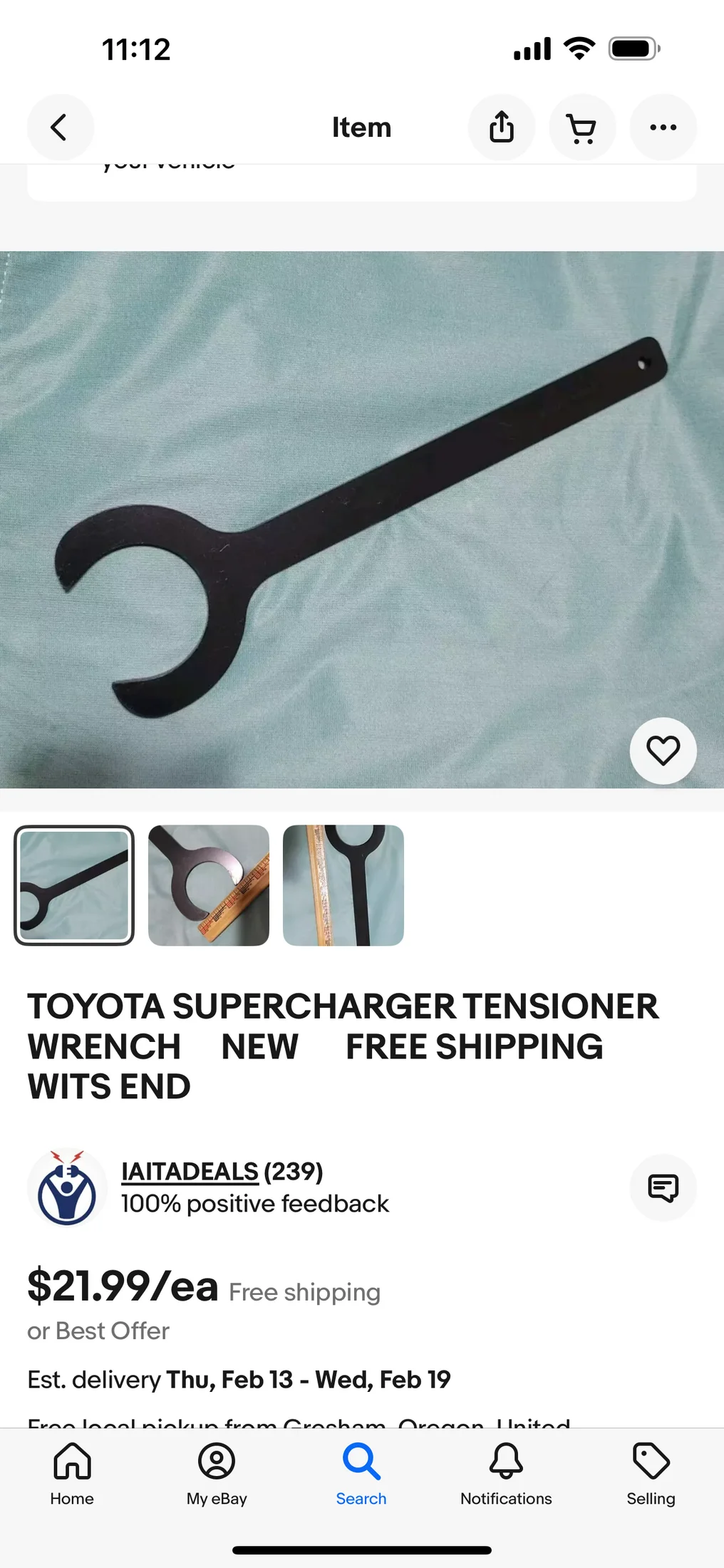Switch to the Home tab
The height and width of the screenshot is (1568, 724).
click(x=72, y=1474)
